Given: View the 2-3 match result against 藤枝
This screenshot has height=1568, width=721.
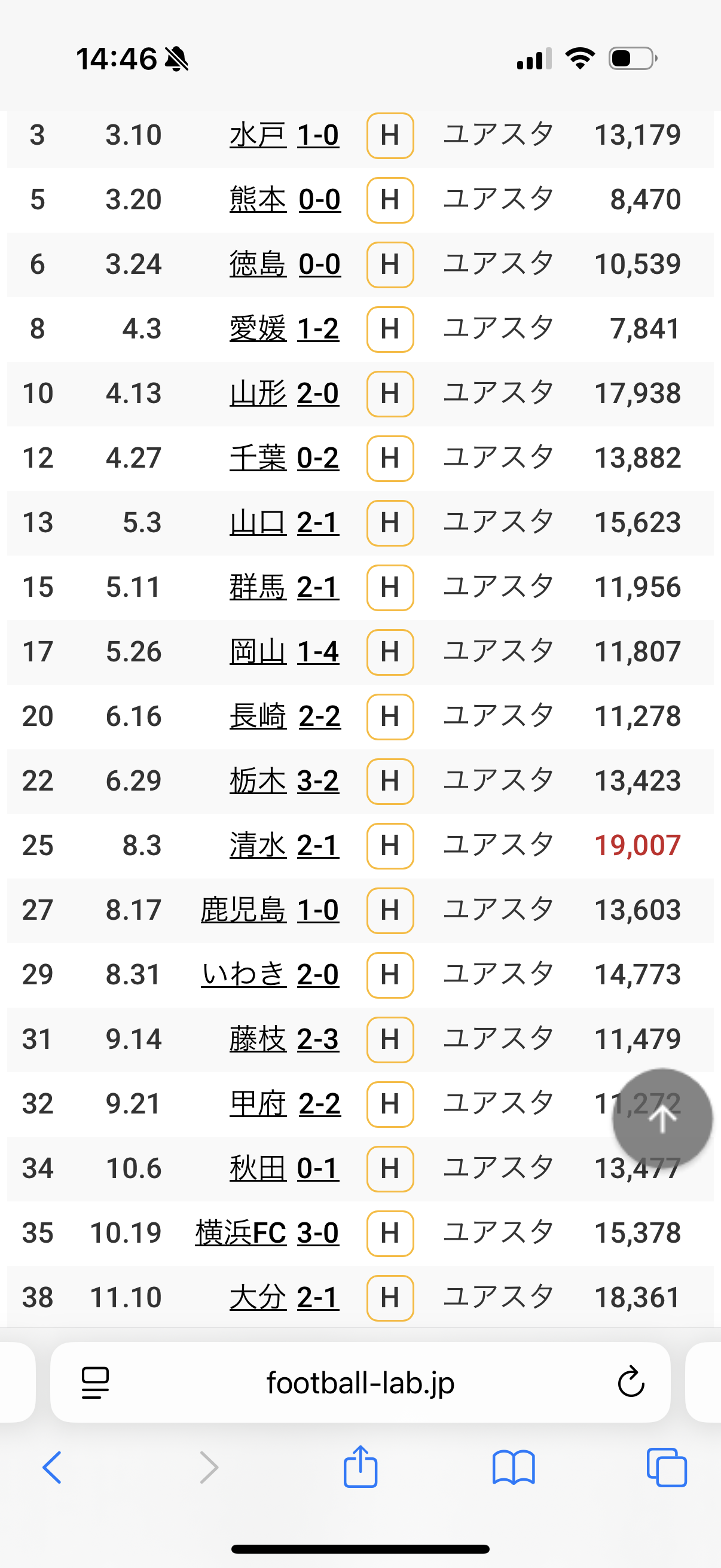Looking at the screenshot, I should pyautogui.click(x=318, y=1039).
